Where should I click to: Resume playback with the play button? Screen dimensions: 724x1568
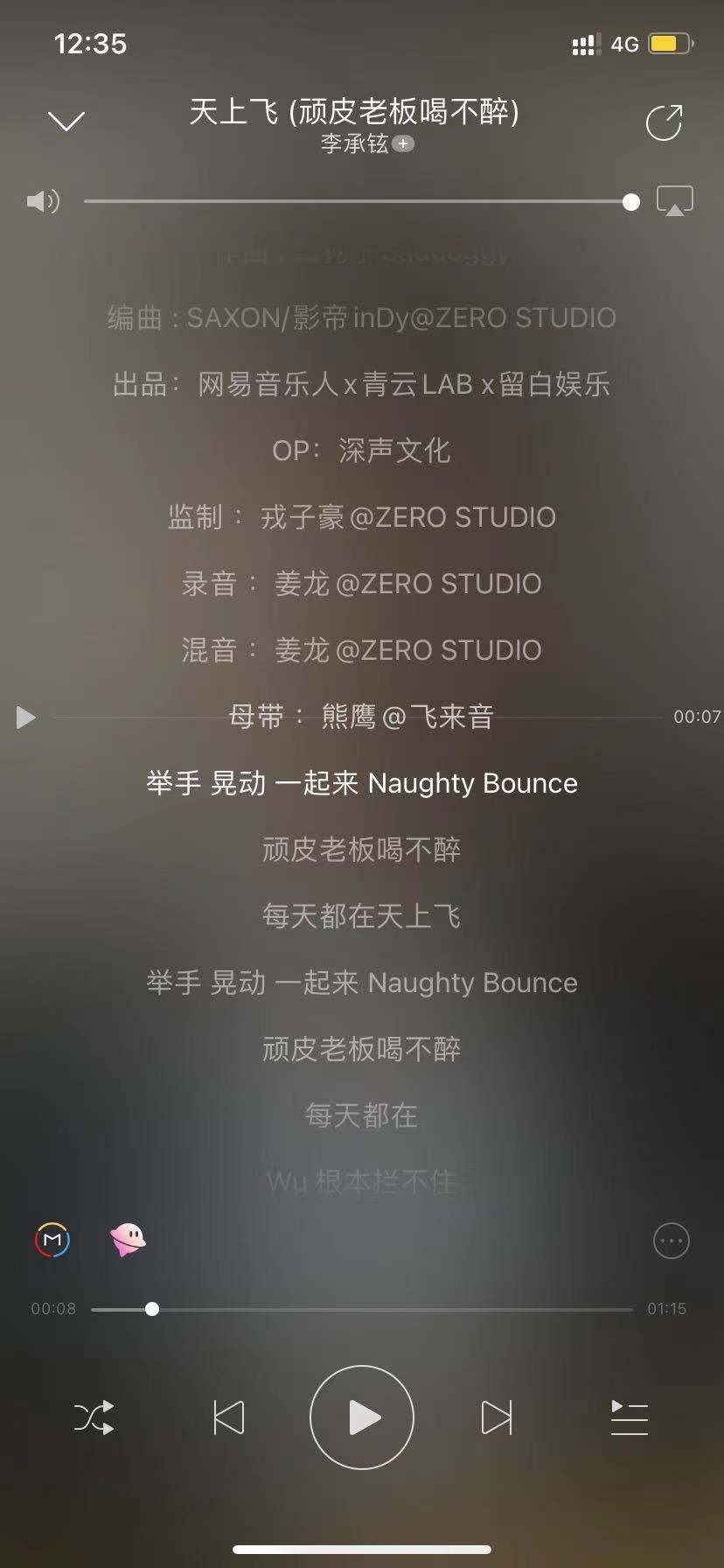pos(362,1417)
